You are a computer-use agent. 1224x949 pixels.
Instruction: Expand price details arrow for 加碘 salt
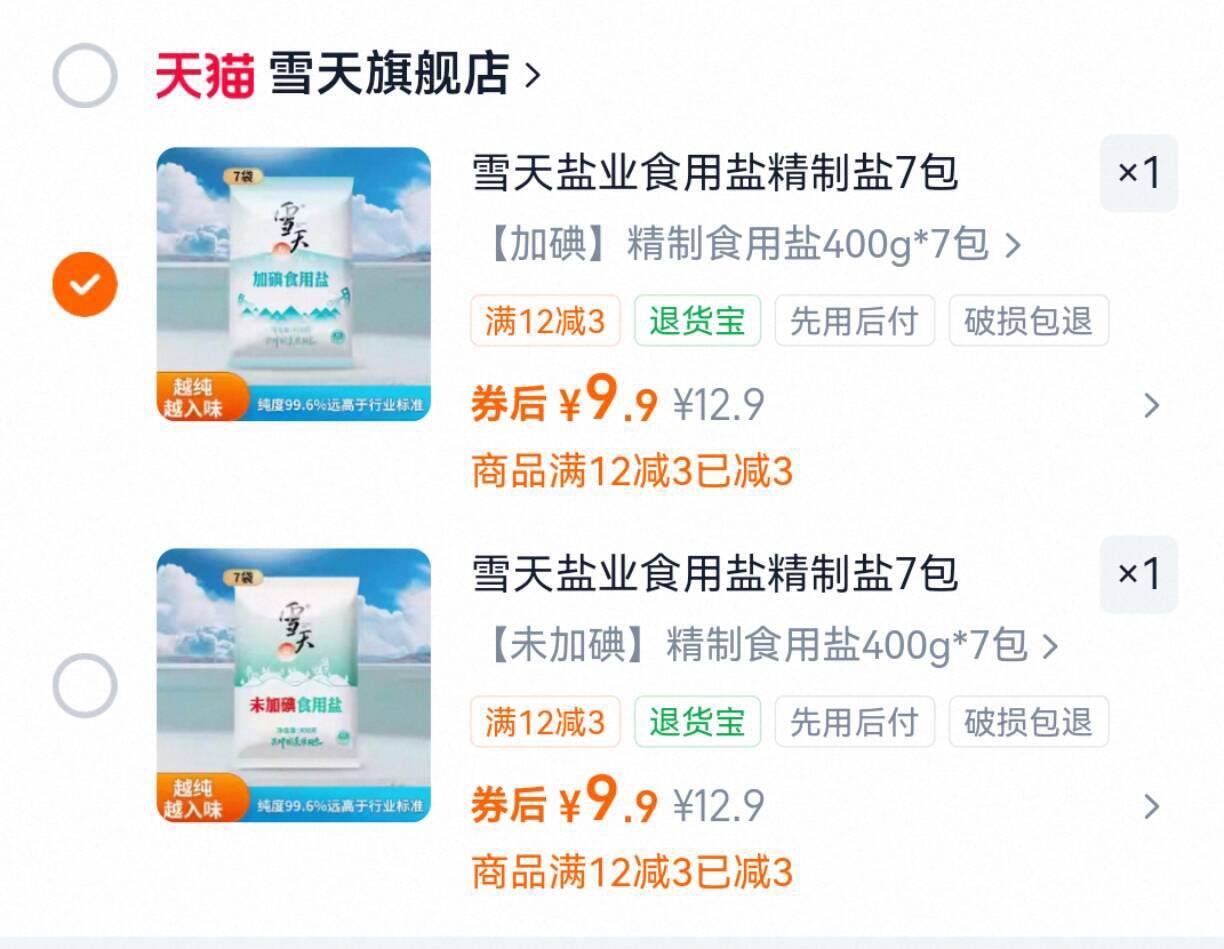[1152, 405]
